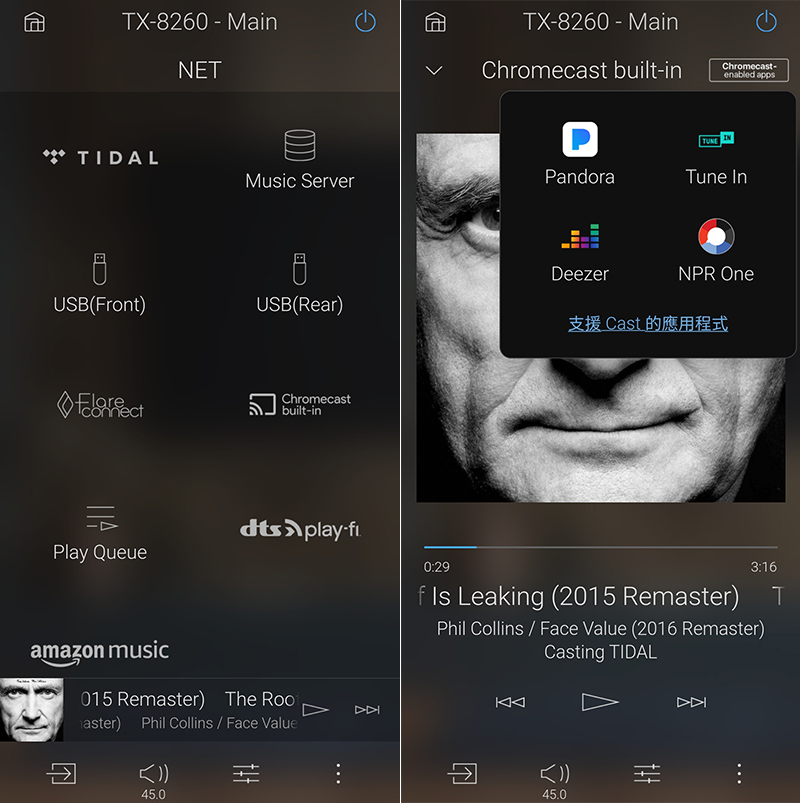
Task: Collapse the player with the down chevron
Action: (x=433, y=71)
